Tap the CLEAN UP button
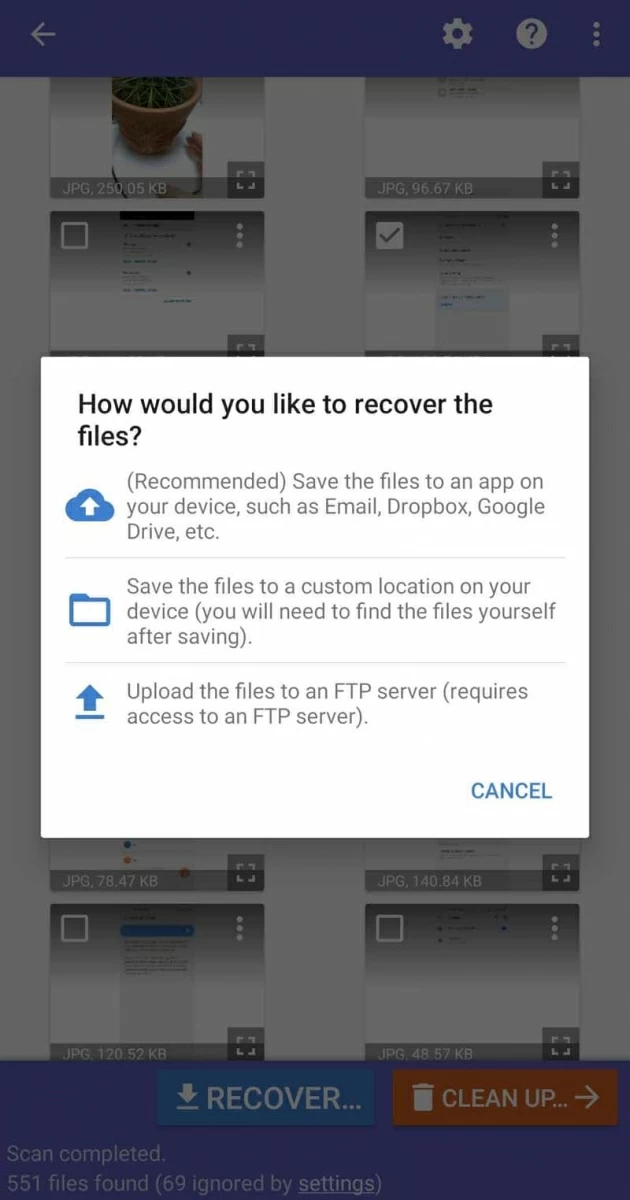 point(505,1098)
